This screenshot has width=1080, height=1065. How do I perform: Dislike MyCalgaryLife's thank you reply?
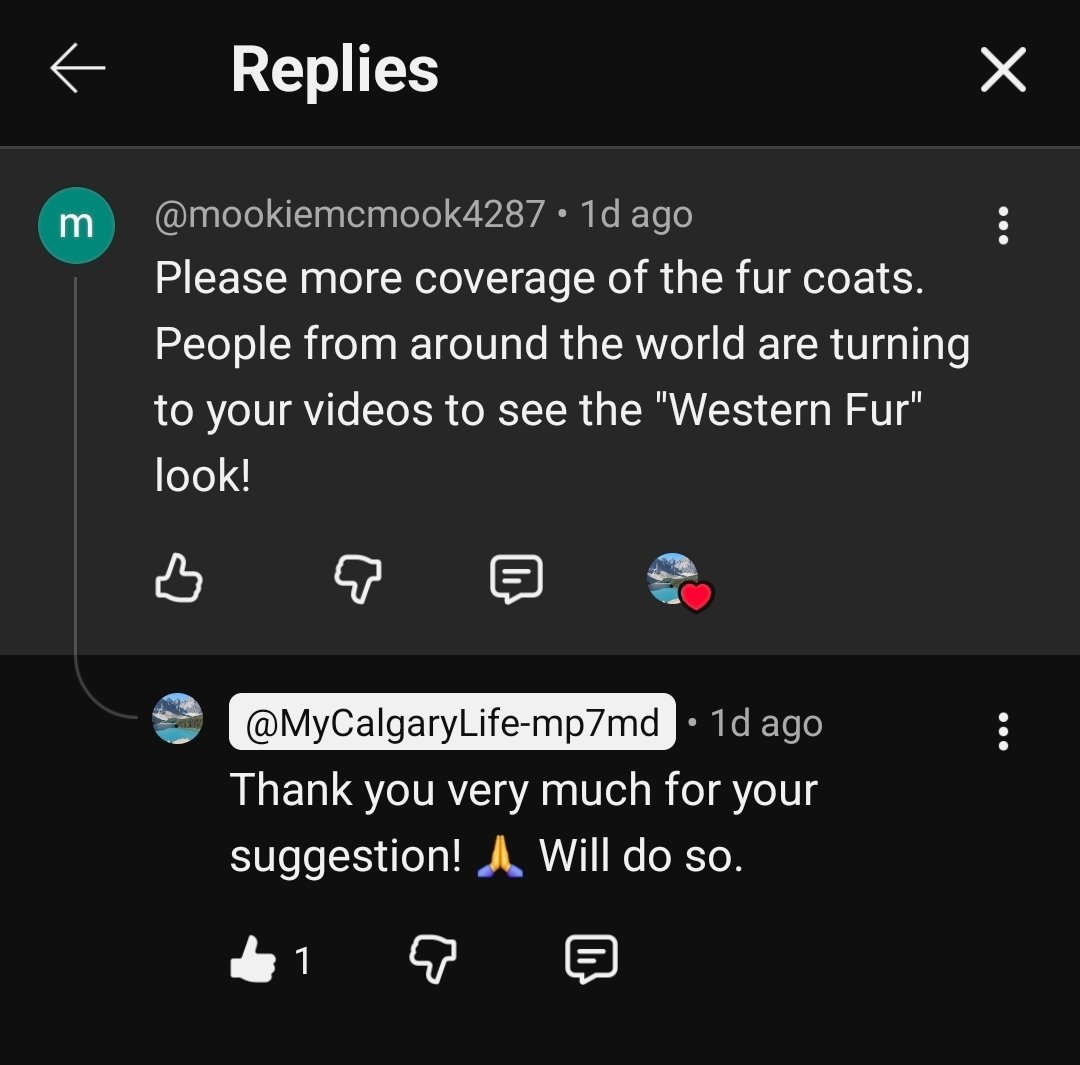[432, 960]
